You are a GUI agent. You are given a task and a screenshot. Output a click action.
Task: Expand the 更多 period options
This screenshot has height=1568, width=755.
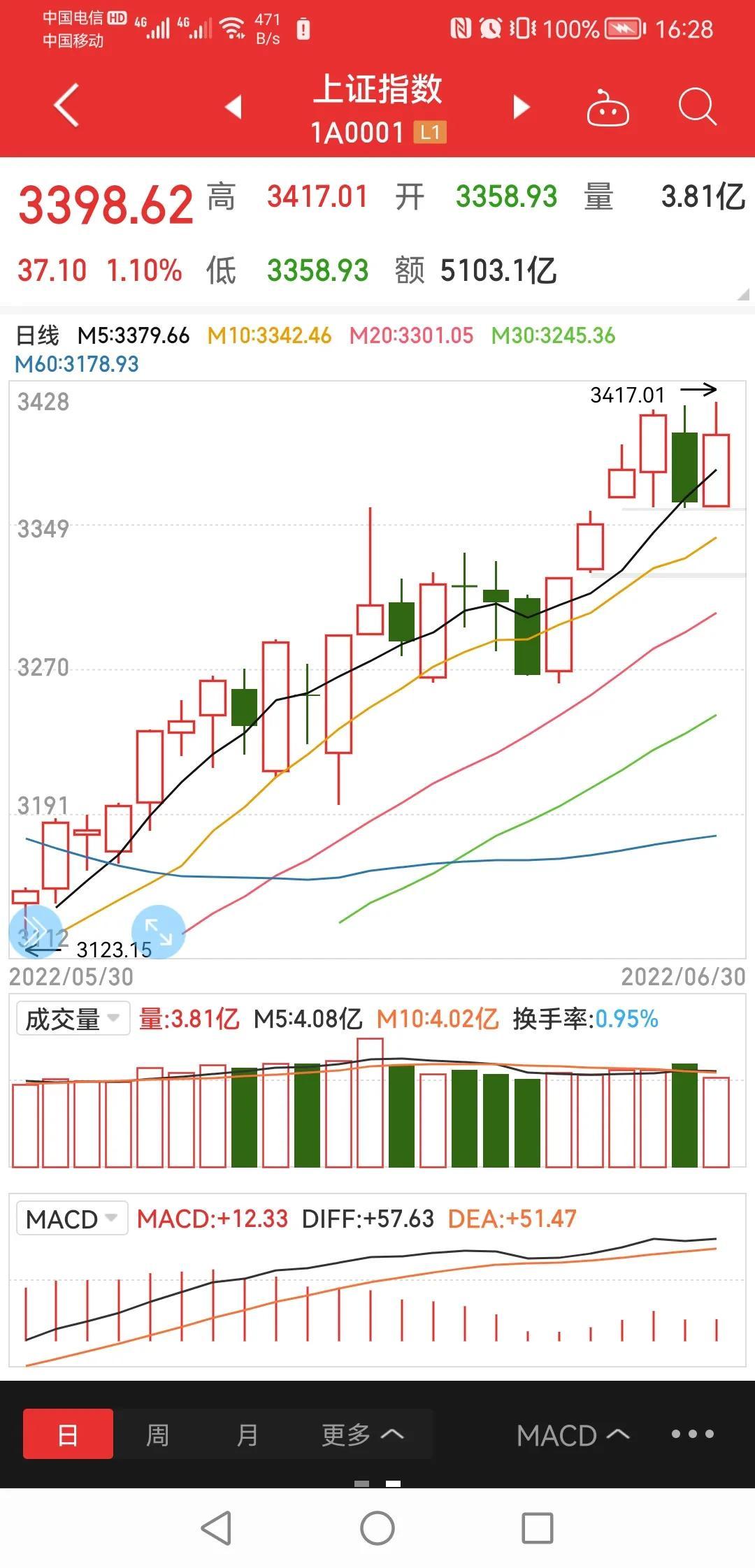pos(362,1435)
